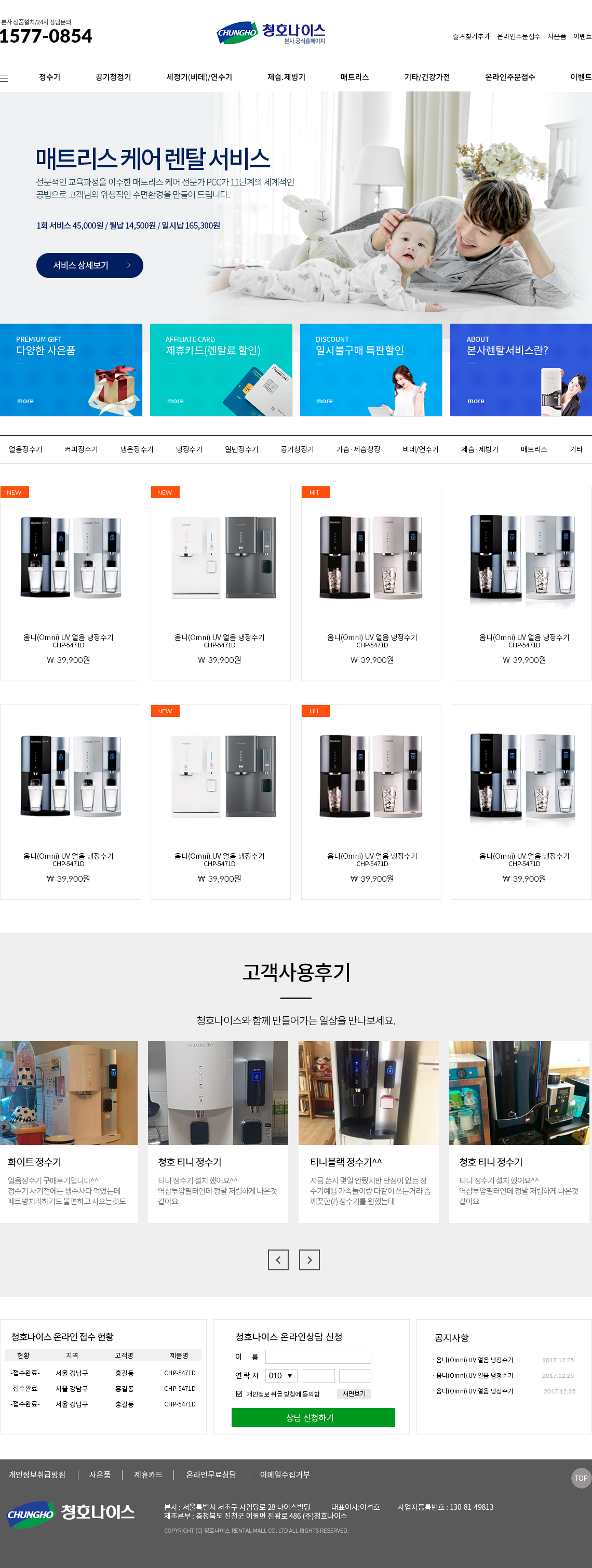The image size is (592, 1568).
Task: Submit with the 상담 신청하기 button
Action: coord(313,1418)
